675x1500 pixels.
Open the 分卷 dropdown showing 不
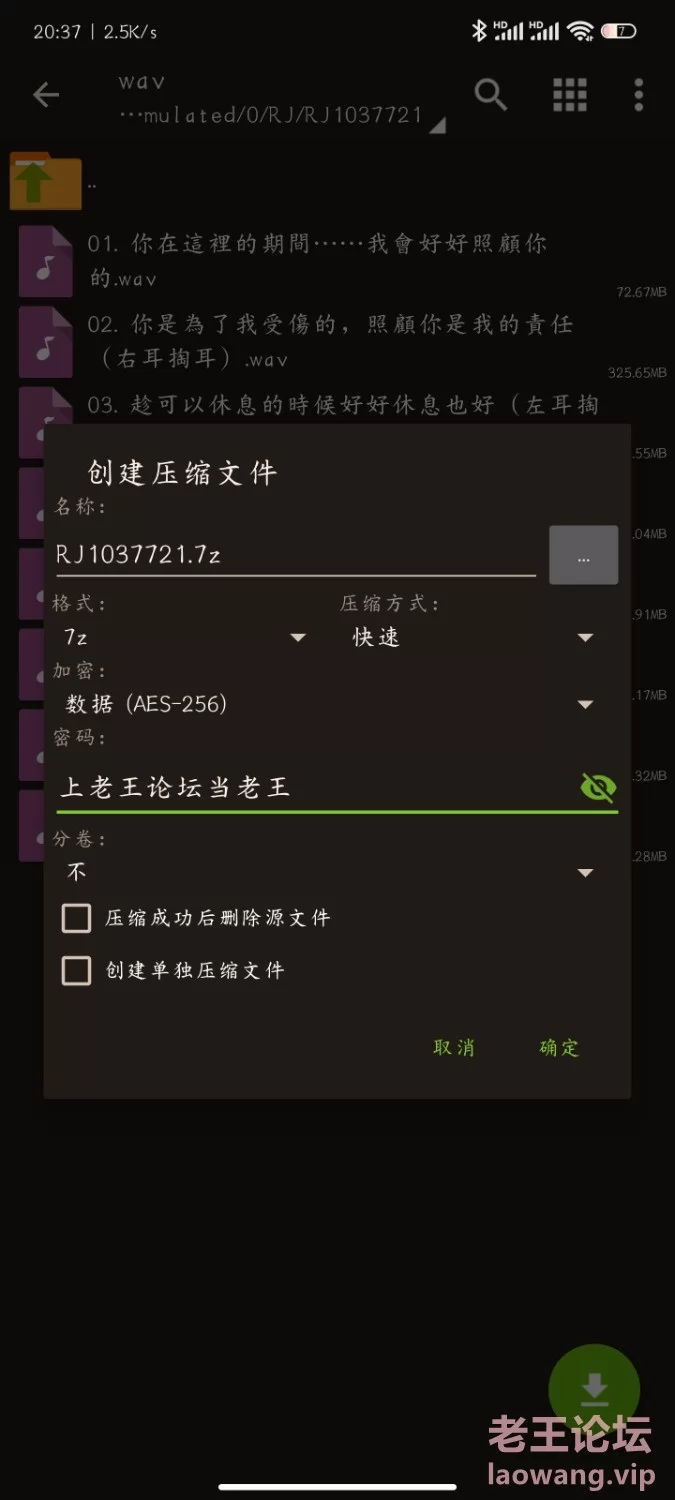coord(330,872)
